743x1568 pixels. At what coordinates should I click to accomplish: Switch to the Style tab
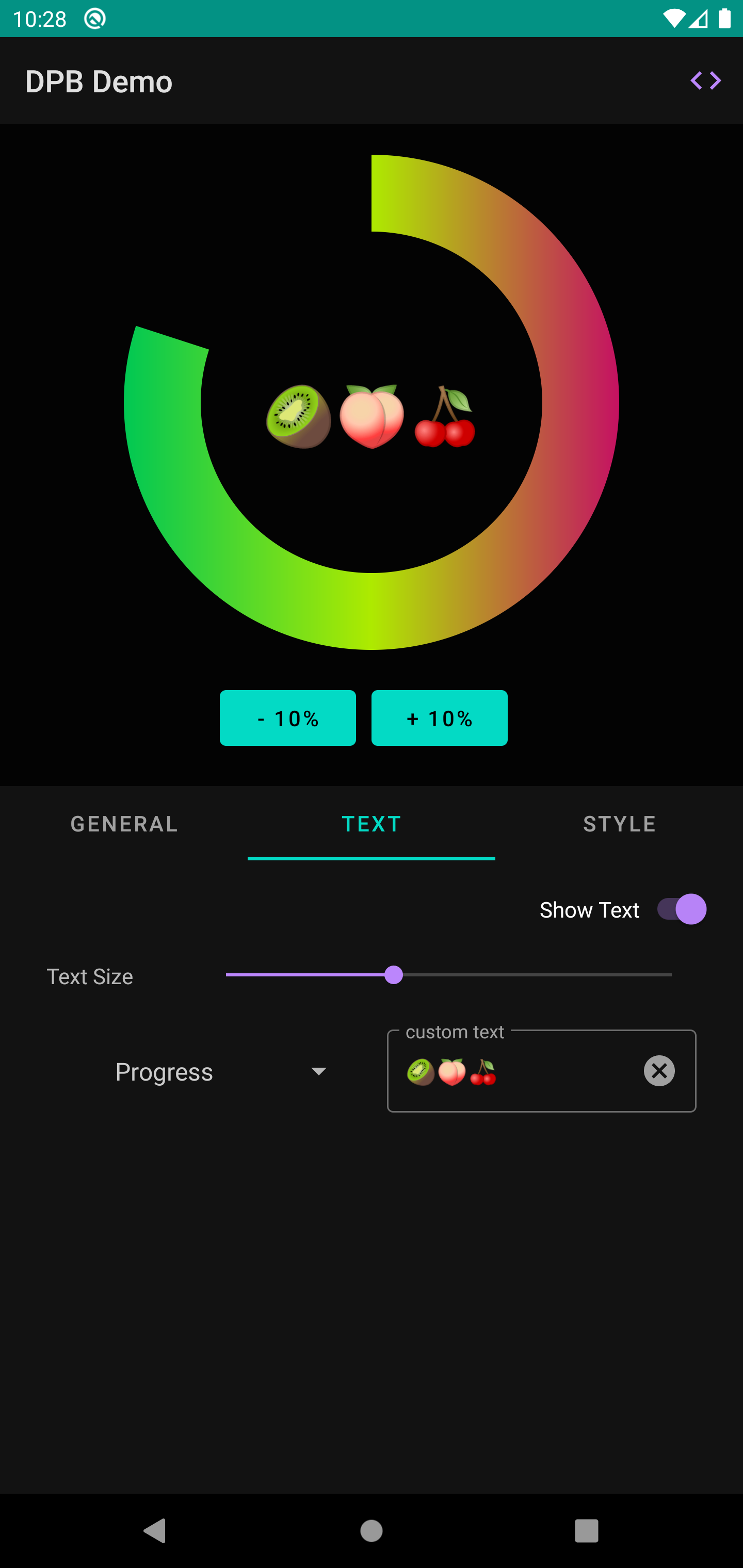pyautogui.click(x=619, y=824)
